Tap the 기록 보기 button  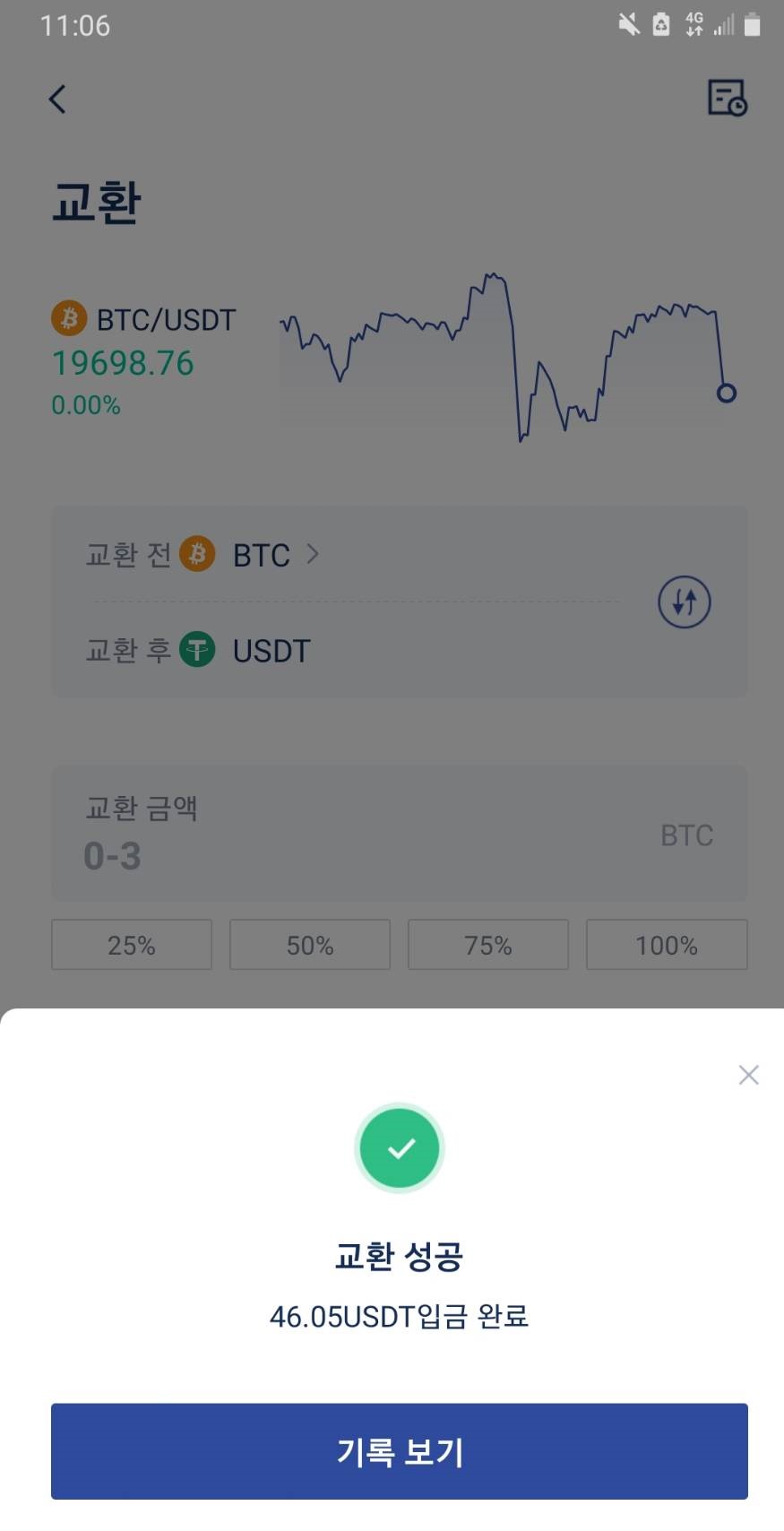399,1451
